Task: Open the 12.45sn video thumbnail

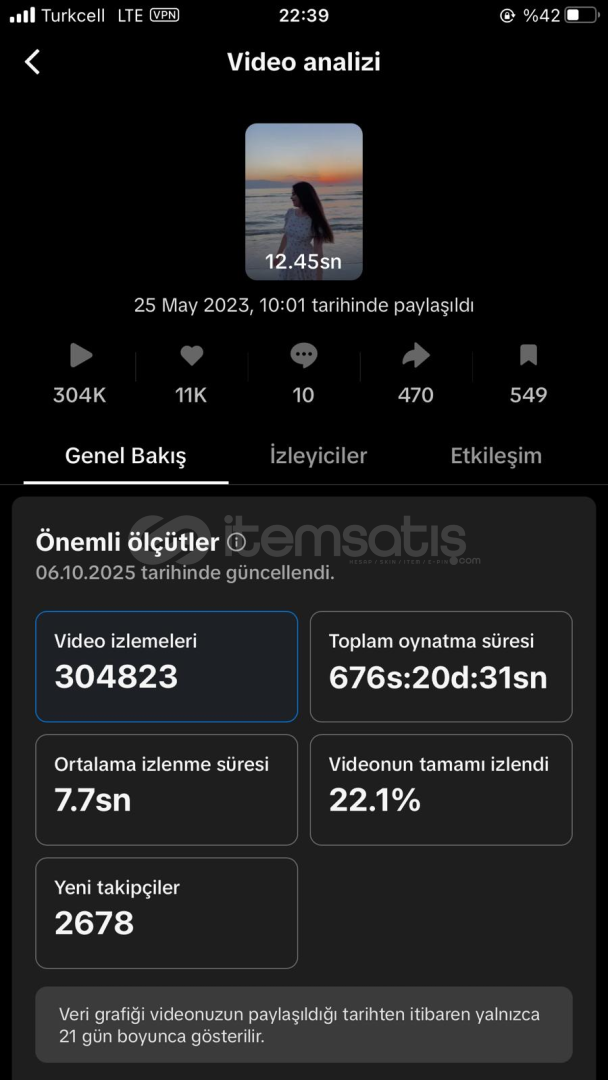Action: (x=304, y=201)
